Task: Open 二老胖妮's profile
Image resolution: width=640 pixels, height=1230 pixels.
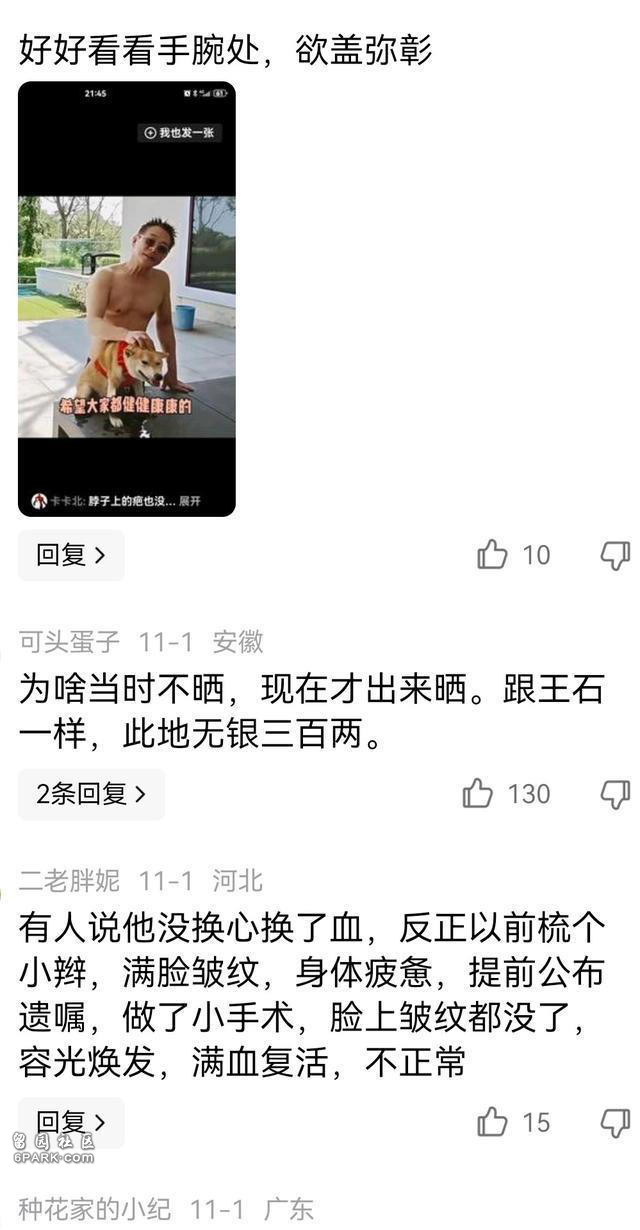Action: [x=69, y=880]
